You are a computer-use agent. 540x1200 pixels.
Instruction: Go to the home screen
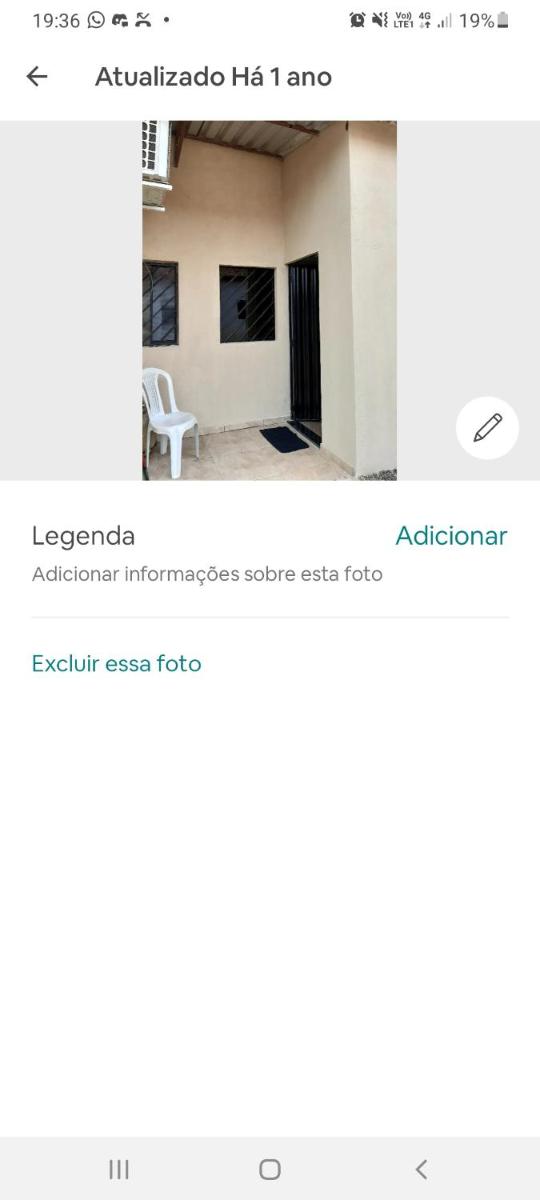click(270, 1169)
